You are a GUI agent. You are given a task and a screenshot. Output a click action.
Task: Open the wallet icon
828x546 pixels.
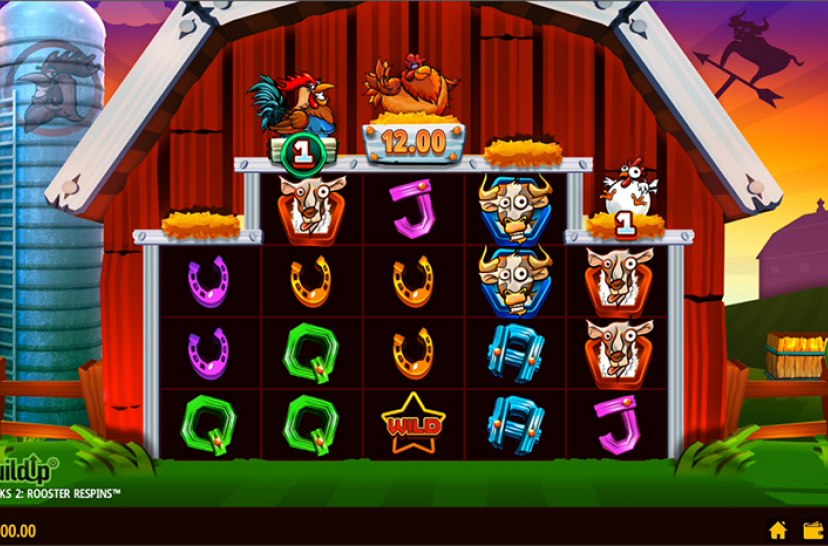tap(812, 530)
